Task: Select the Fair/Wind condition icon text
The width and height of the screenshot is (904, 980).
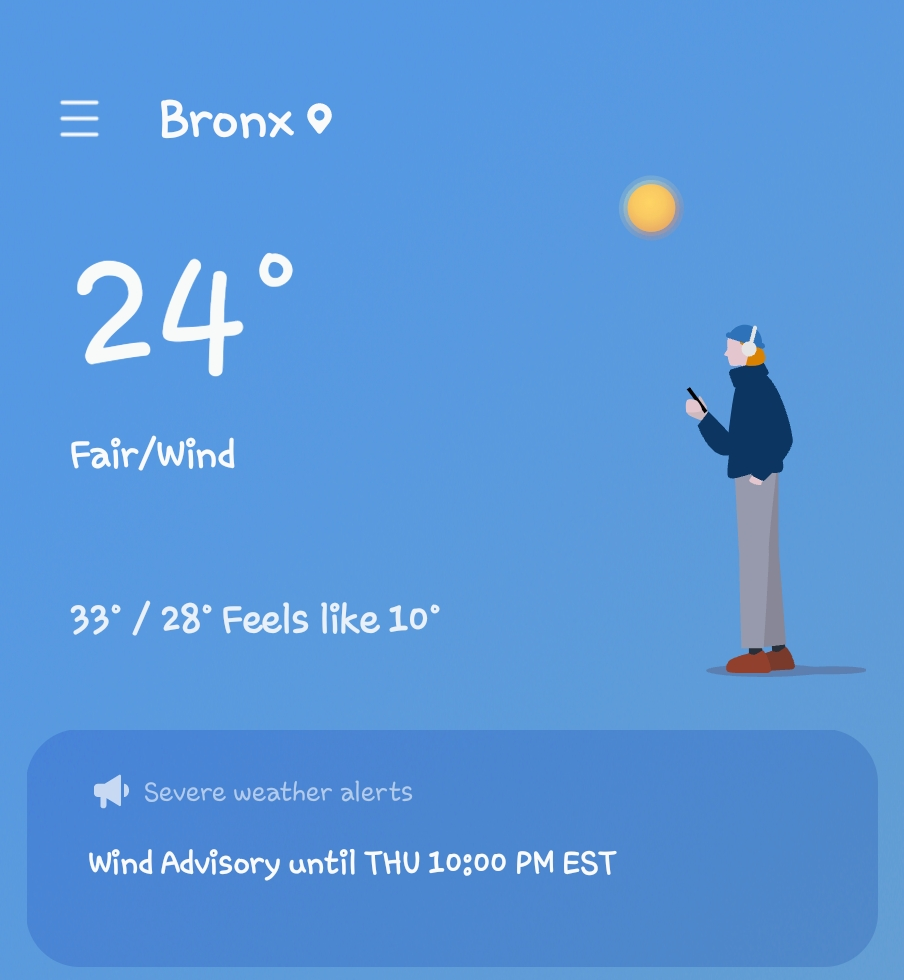Action: [151, 454]
